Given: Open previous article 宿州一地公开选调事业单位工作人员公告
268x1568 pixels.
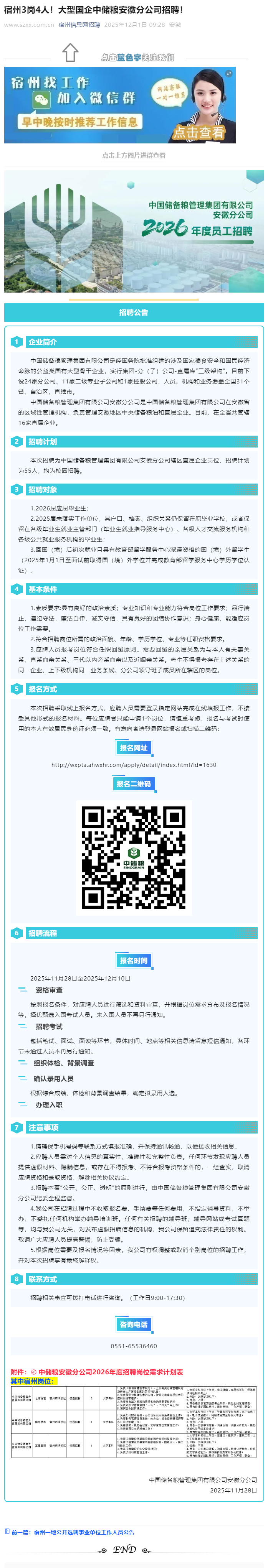Looking at the screenshot, I should pyautogui.click(x=83, y=1532).
